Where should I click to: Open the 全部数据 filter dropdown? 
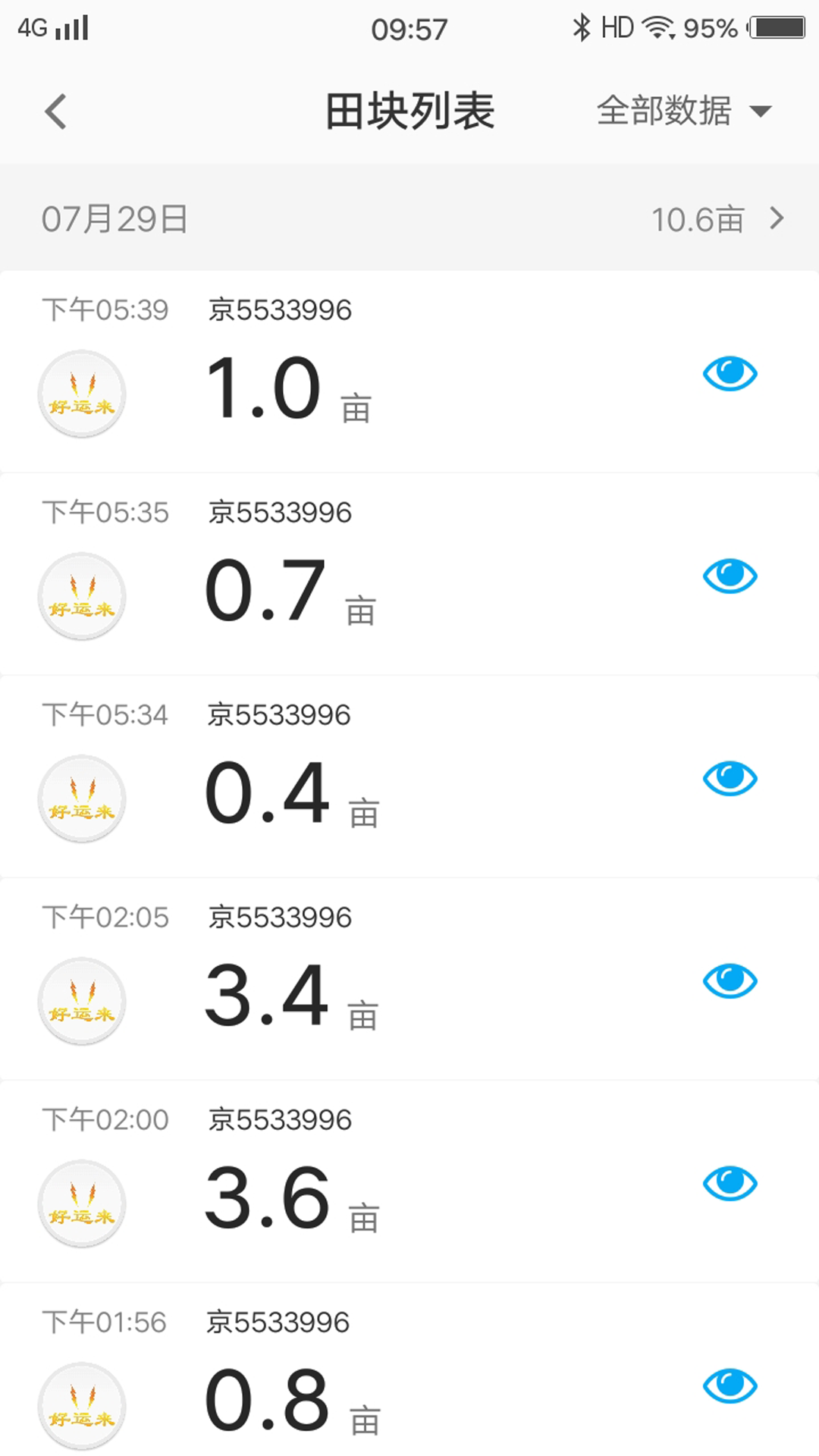click(683, 111)
